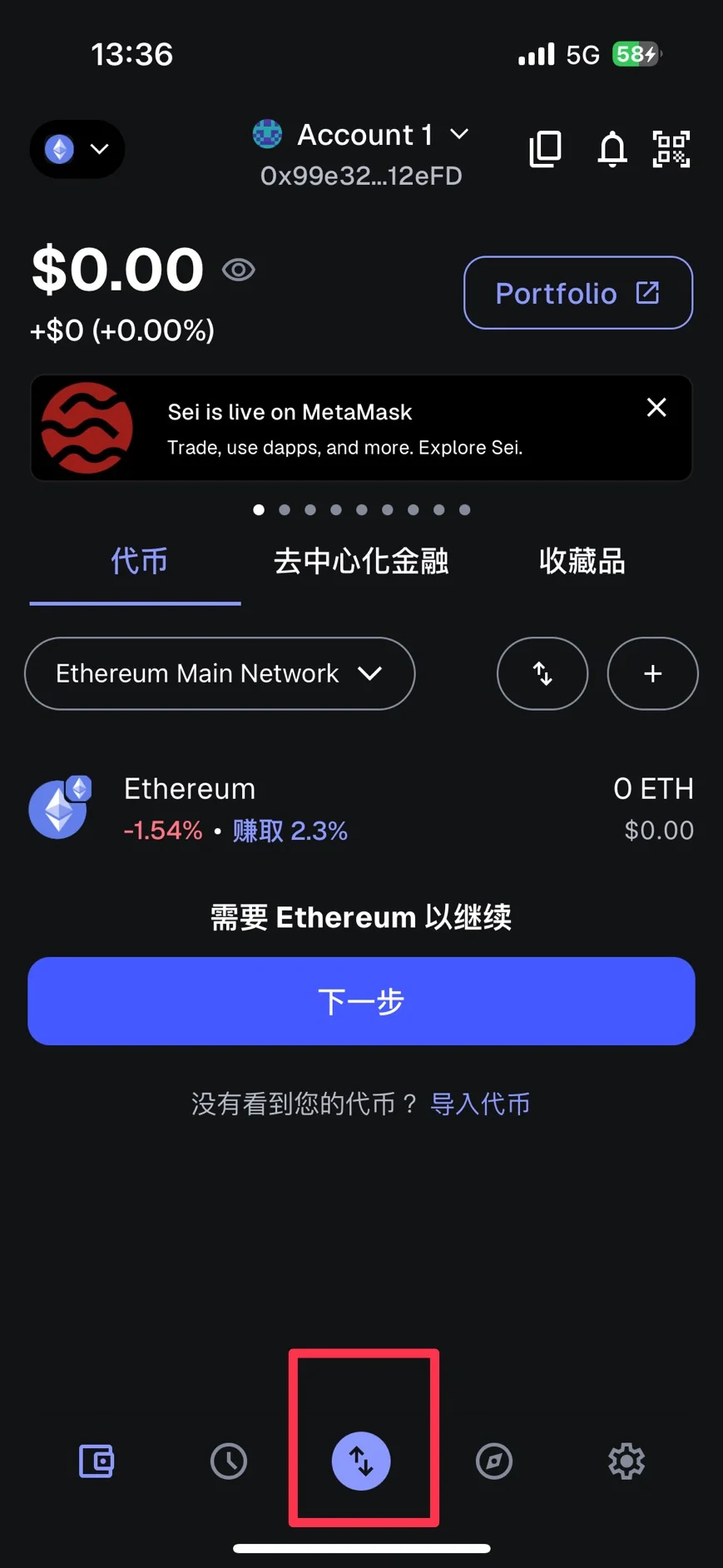This screenshot has width=723, height=1568.
Task: Dismiss the Sei is live banner
Action: (656, 408)
